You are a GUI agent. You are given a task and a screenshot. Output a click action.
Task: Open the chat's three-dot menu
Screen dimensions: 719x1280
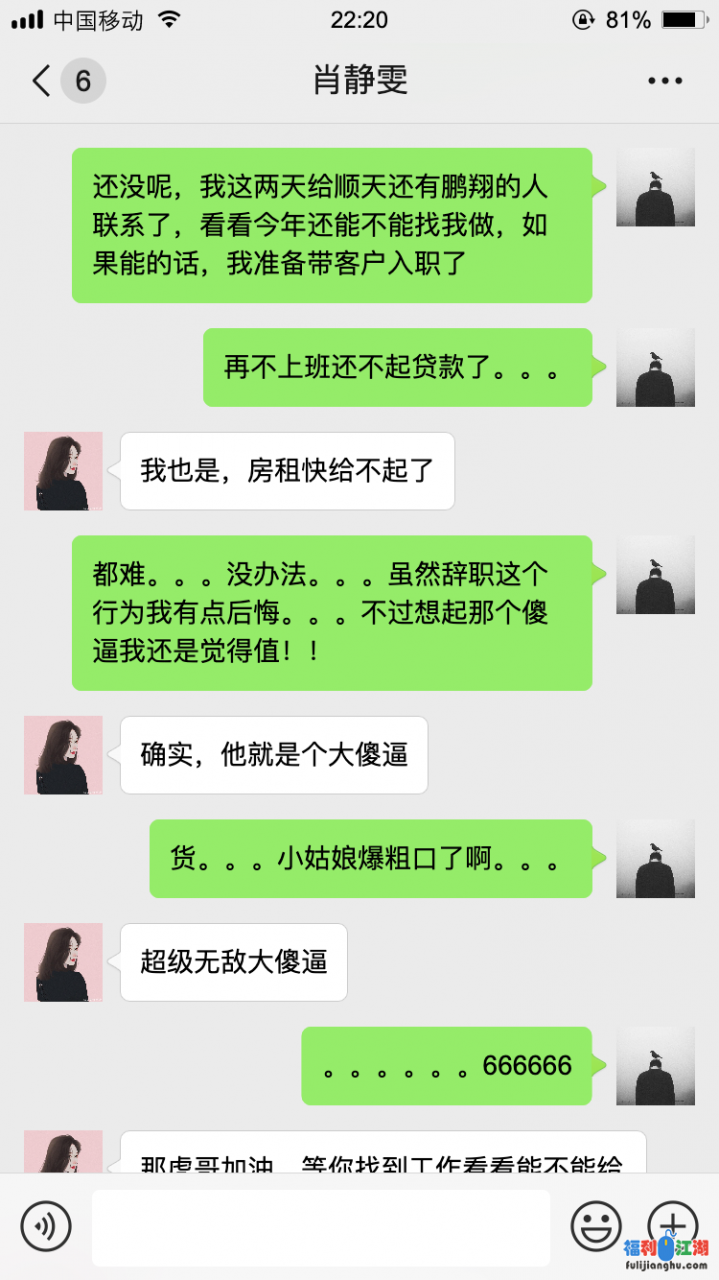[664, 81]
